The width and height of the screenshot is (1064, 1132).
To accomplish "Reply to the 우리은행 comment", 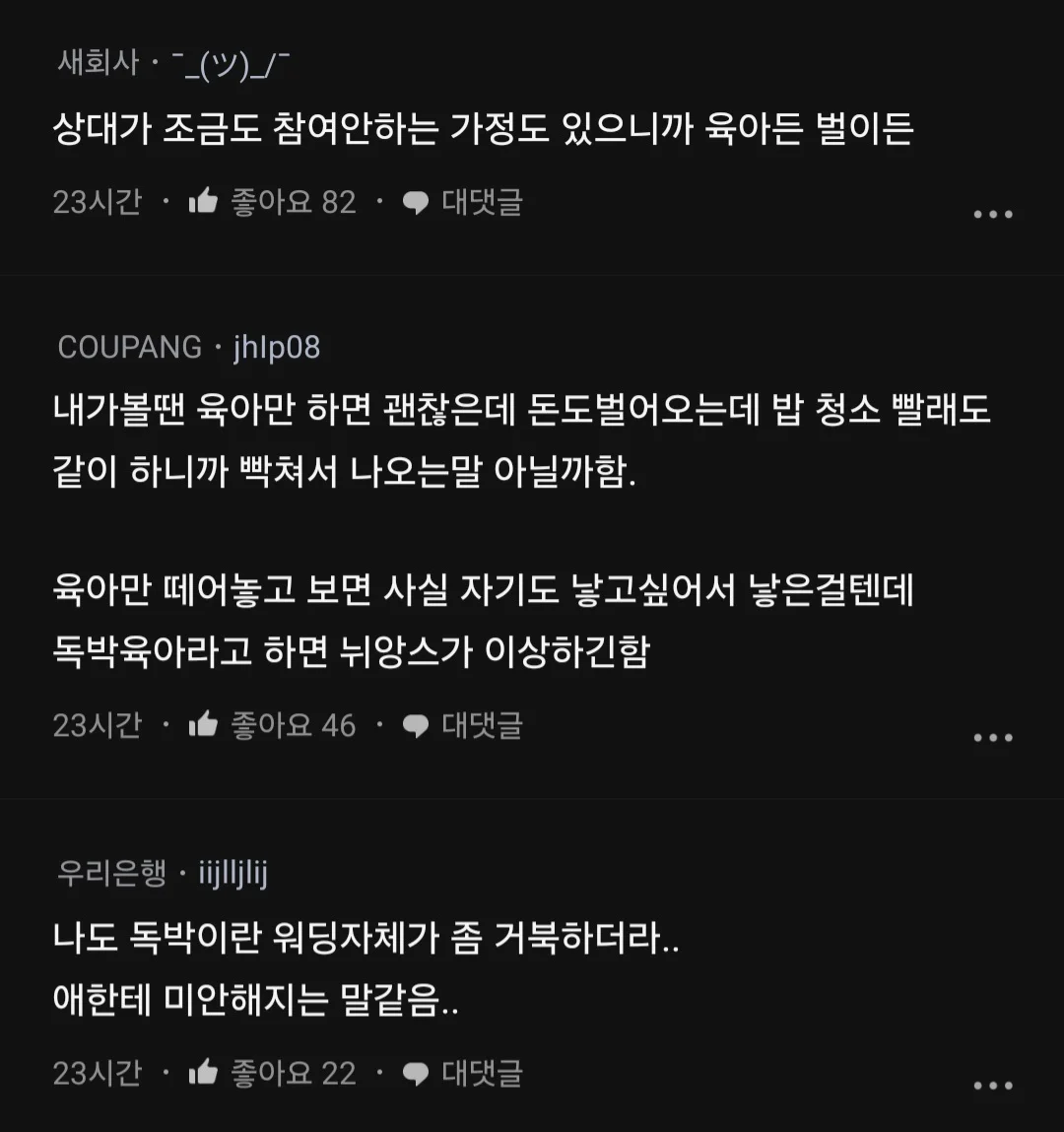I will click(x=463, y=1072).
